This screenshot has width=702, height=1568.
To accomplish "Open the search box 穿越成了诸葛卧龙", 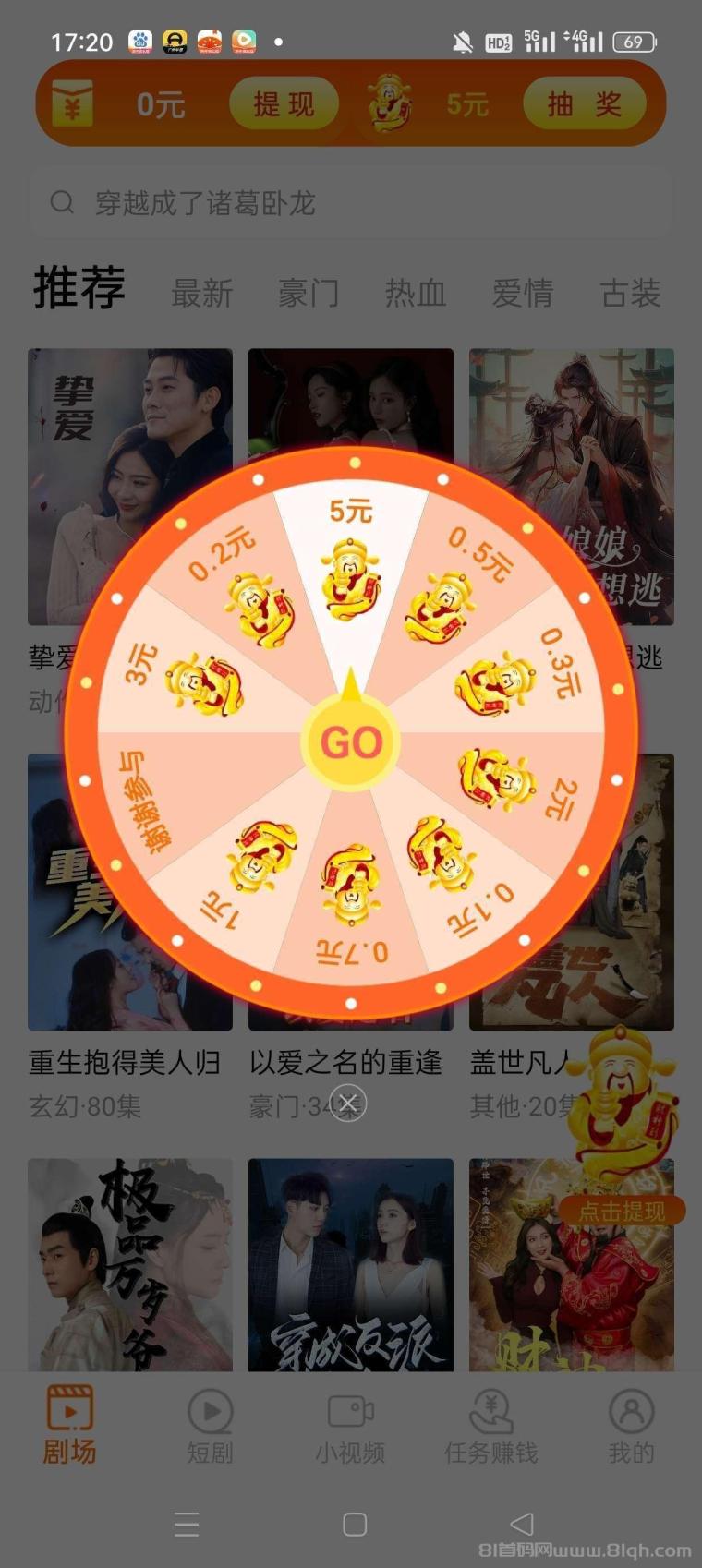I will click(351, 203).
